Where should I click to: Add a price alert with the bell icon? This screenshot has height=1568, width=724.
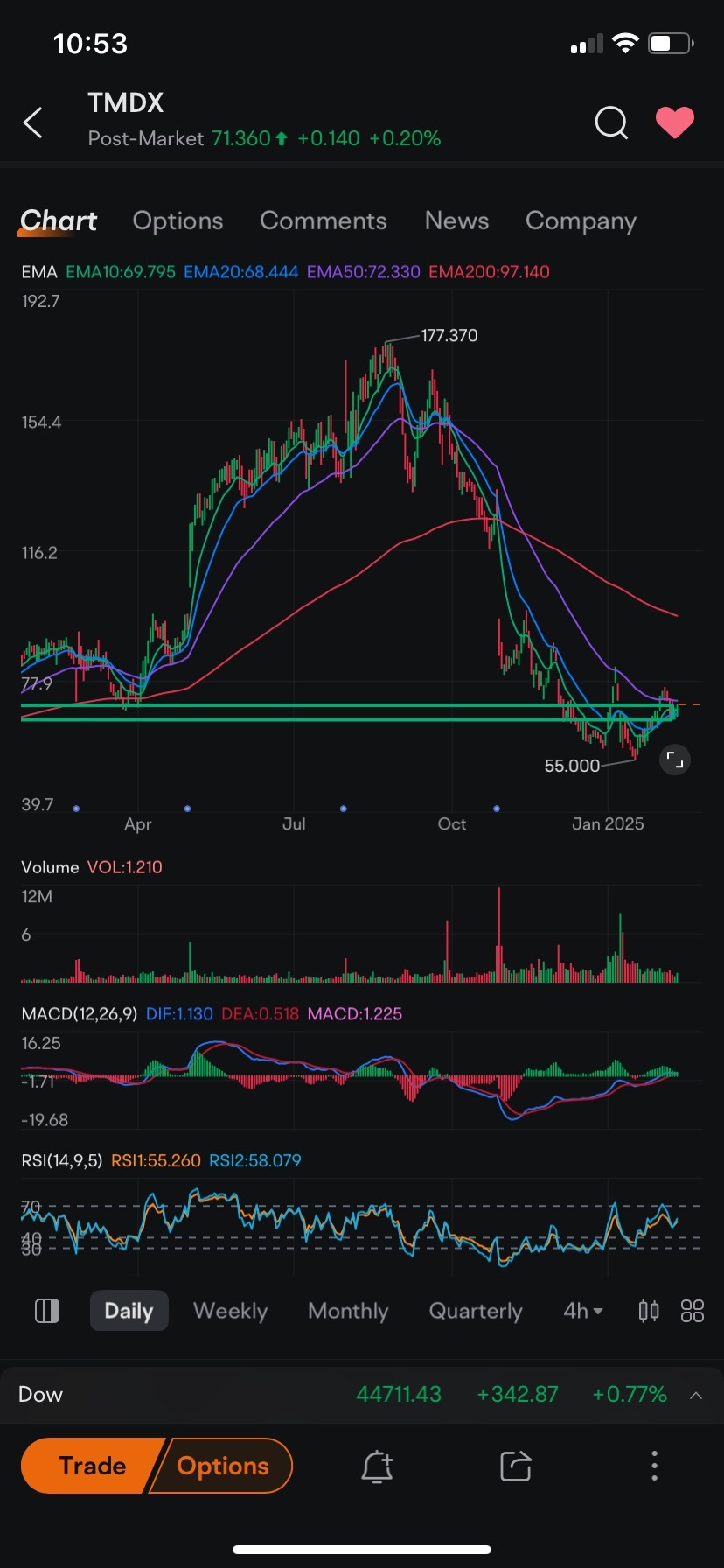click(377, 1466)
